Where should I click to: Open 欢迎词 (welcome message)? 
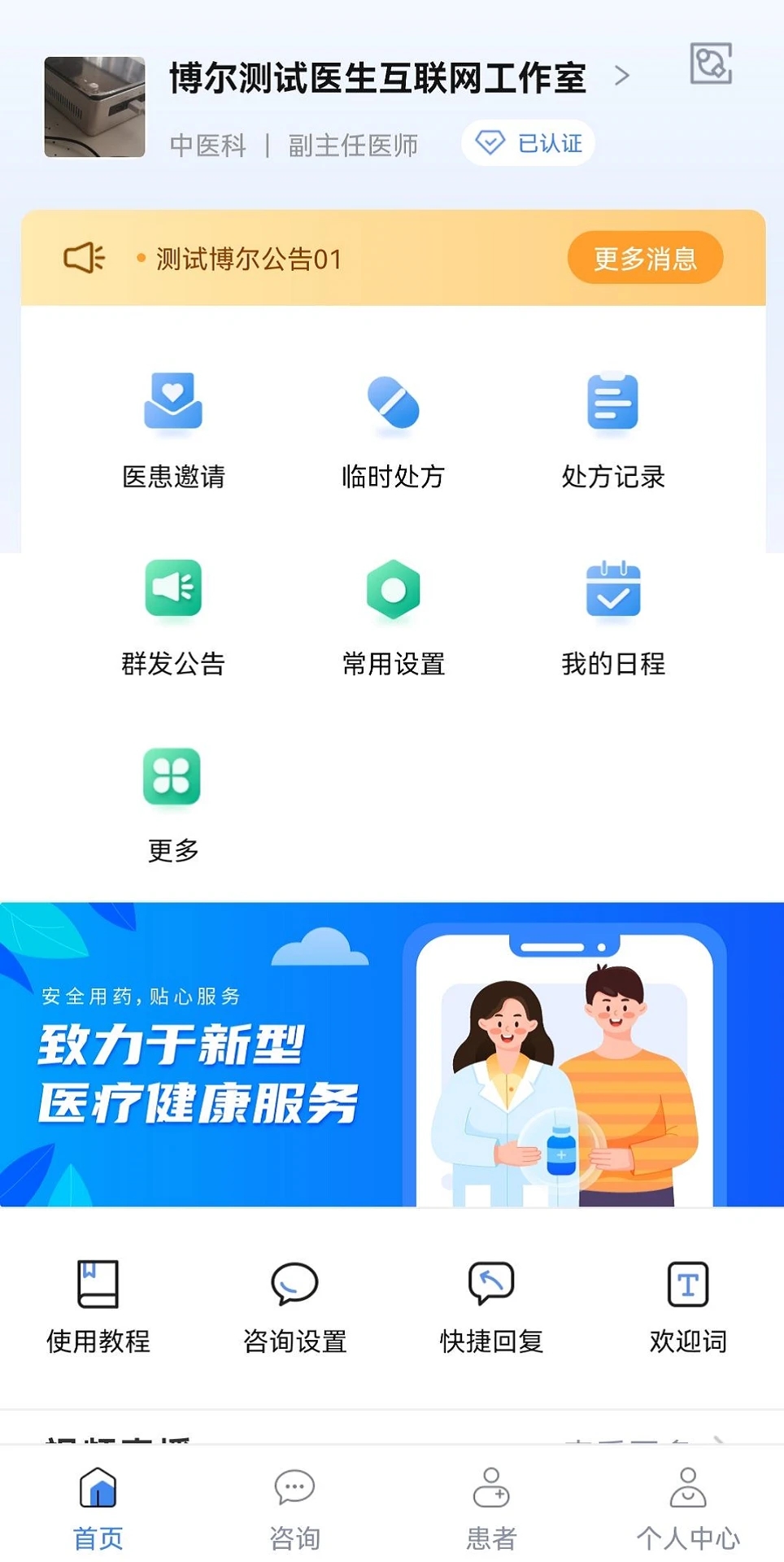point(687,1310)
